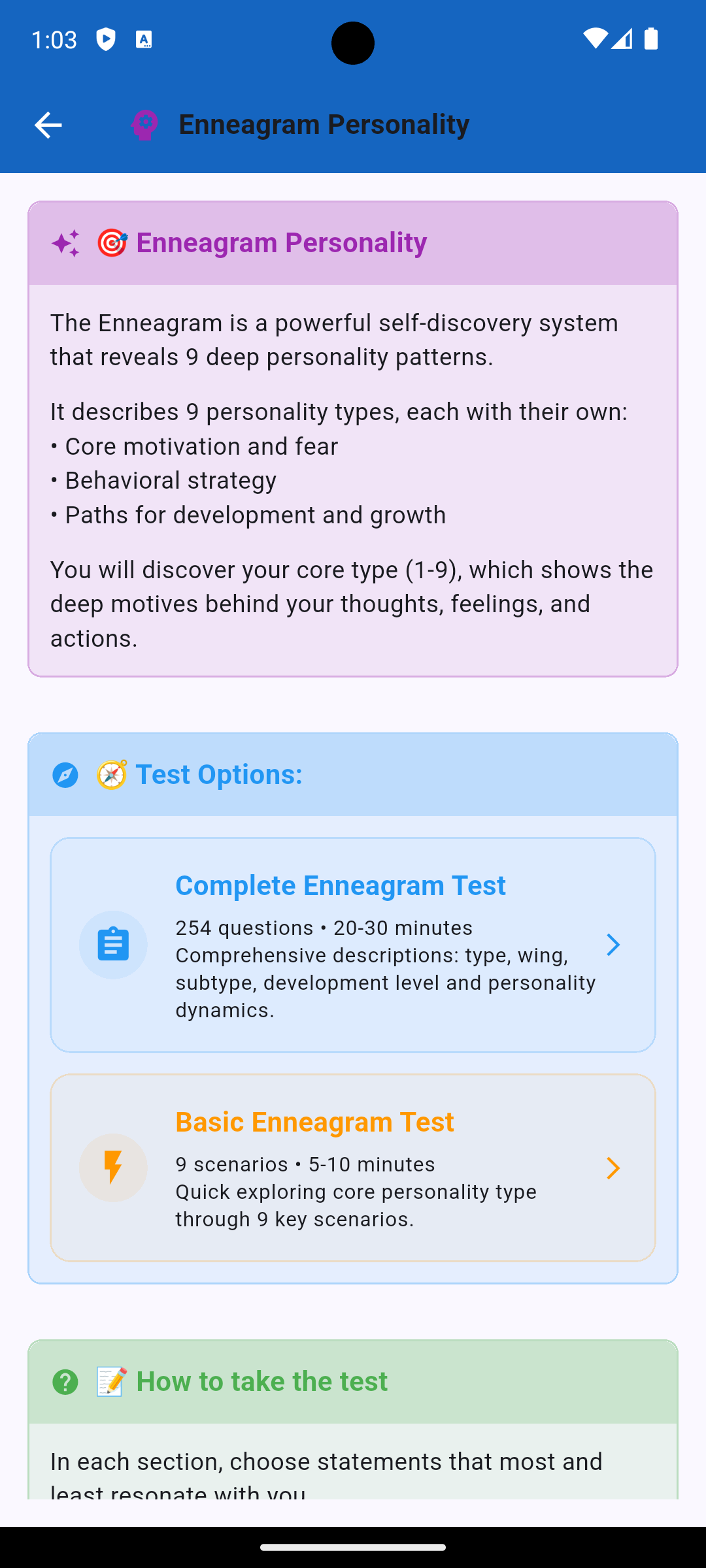Go back using the arrow button
This screenshot has width=706, height=1568.
coord(48,124)
